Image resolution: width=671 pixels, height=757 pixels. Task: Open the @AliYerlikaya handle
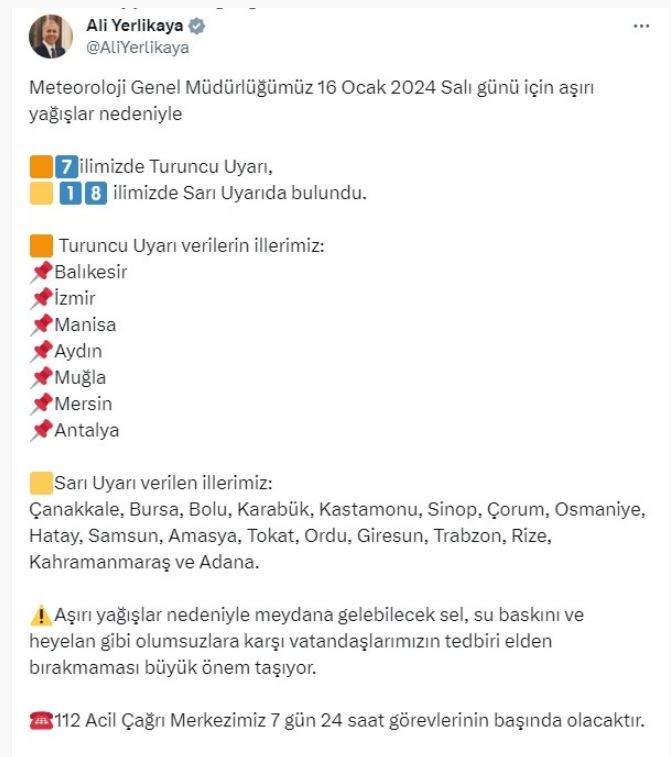(138, 47)
